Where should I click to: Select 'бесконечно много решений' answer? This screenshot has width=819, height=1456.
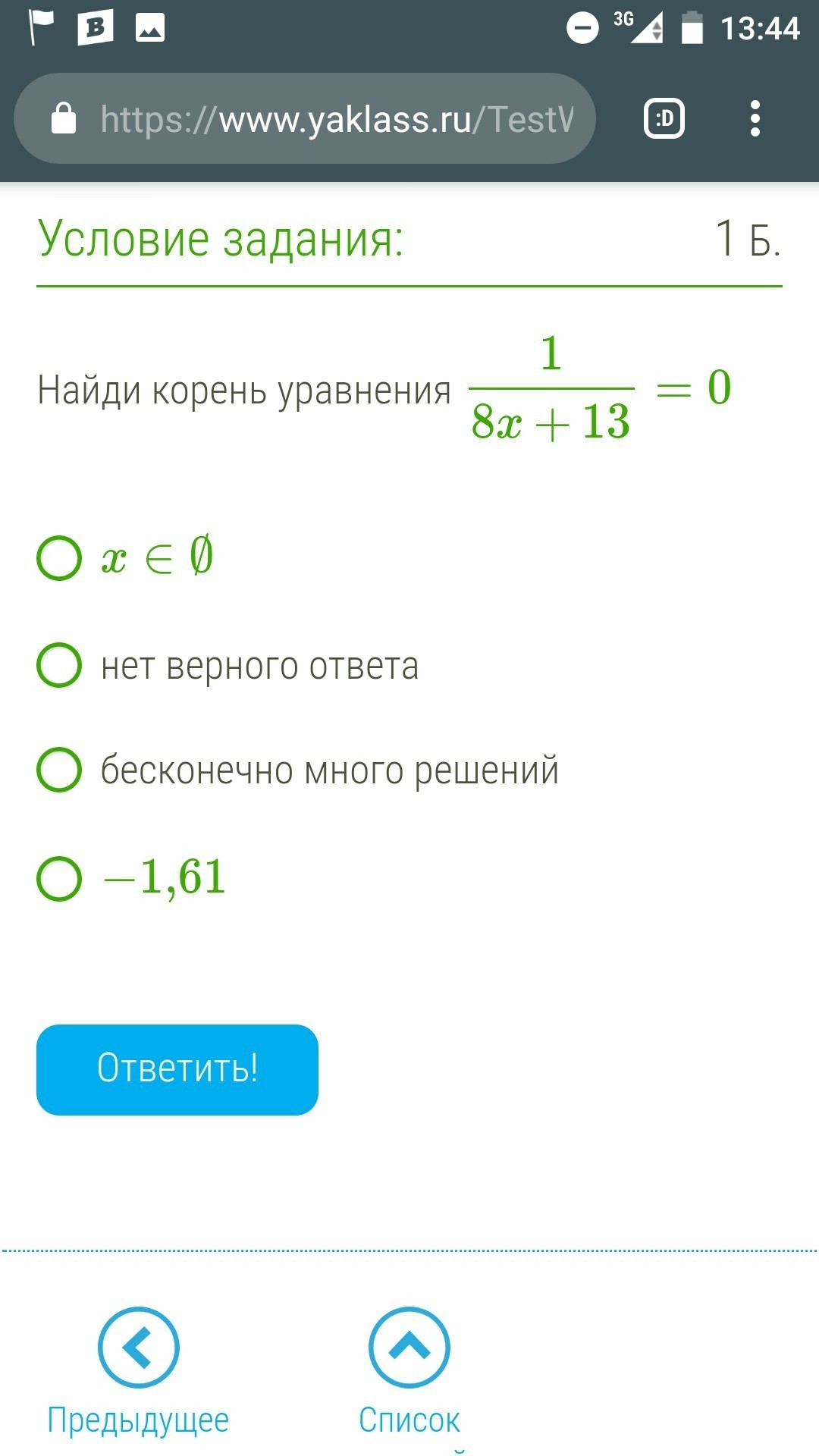coord(297,770)
